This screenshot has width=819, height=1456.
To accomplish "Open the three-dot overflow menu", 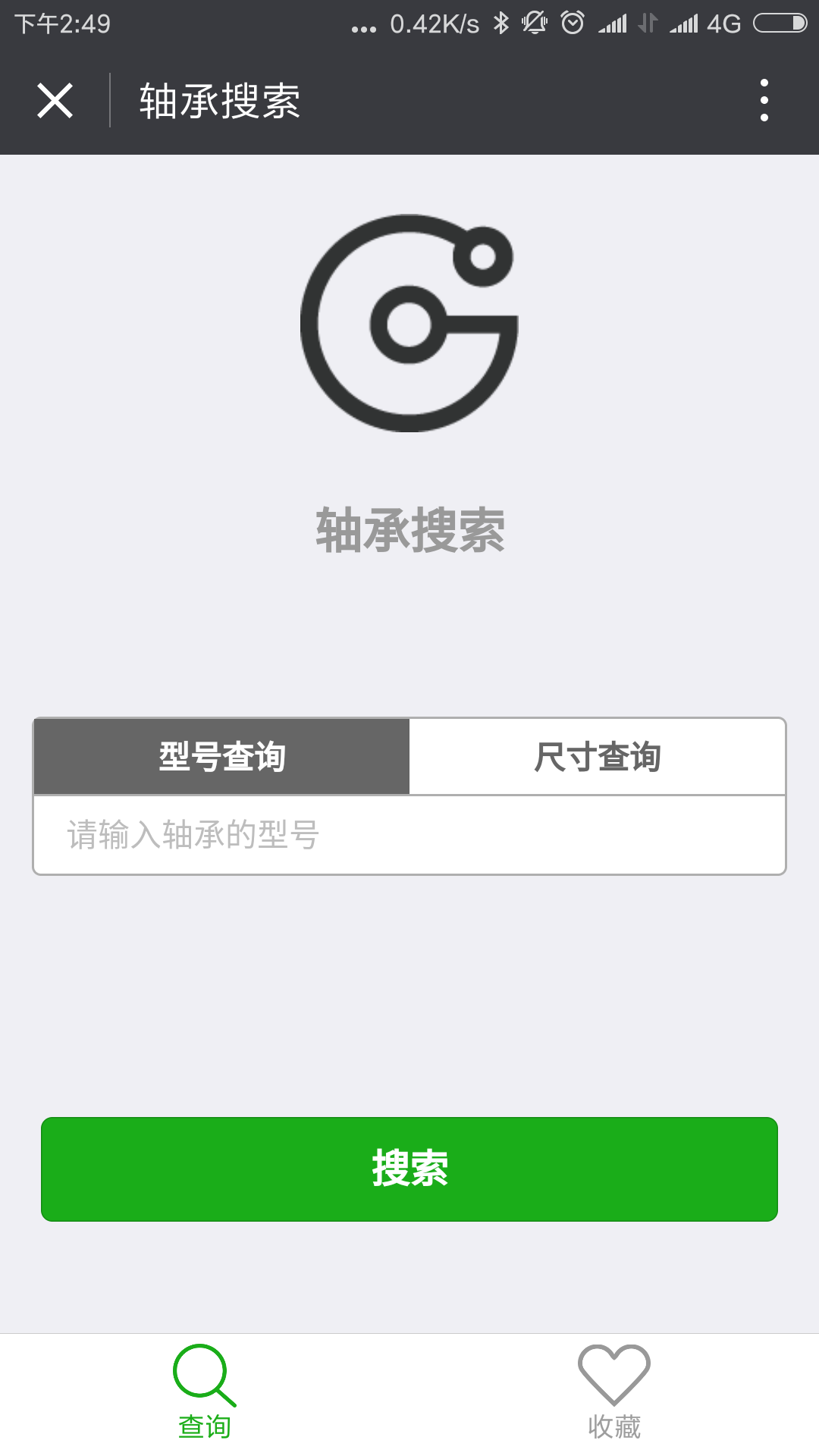I will (x=764, y=101).
